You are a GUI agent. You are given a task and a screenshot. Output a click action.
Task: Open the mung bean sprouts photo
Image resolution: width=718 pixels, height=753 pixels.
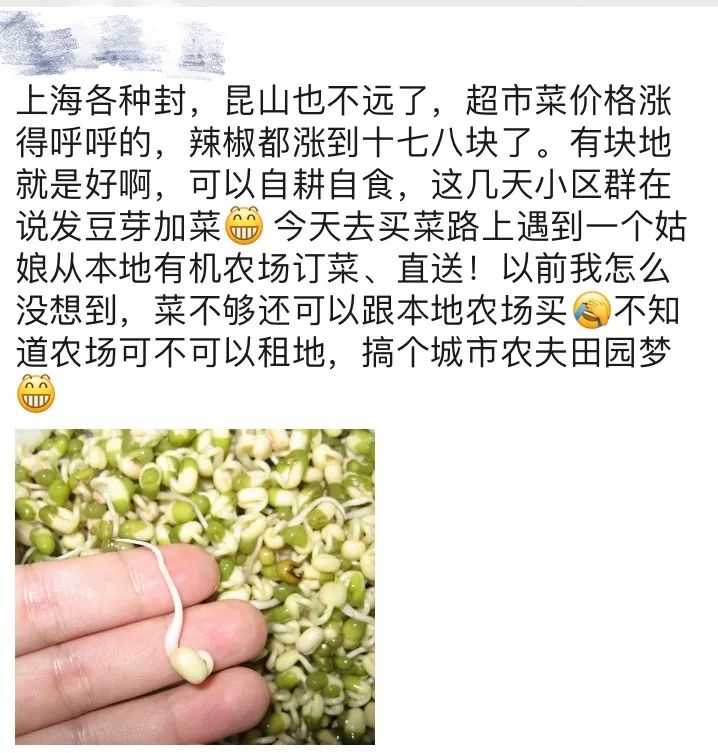[195, 586]
